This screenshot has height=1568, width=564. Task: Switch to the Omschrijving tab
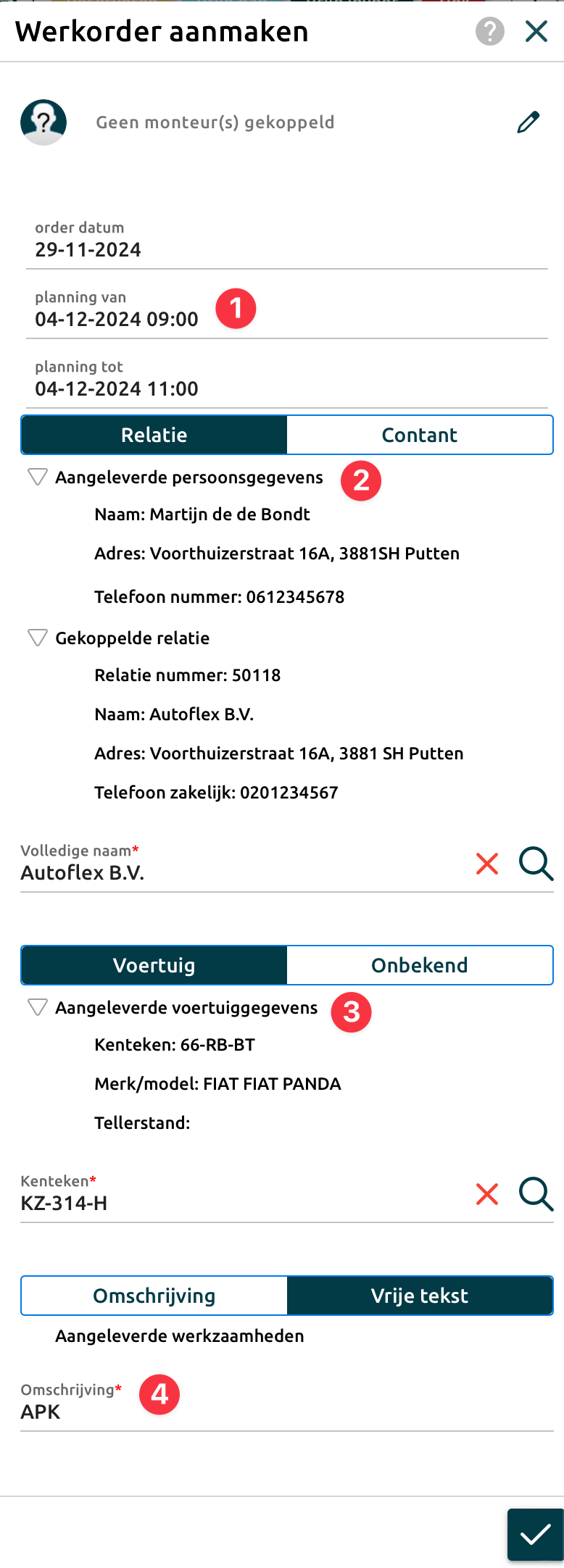[154, 1296]
